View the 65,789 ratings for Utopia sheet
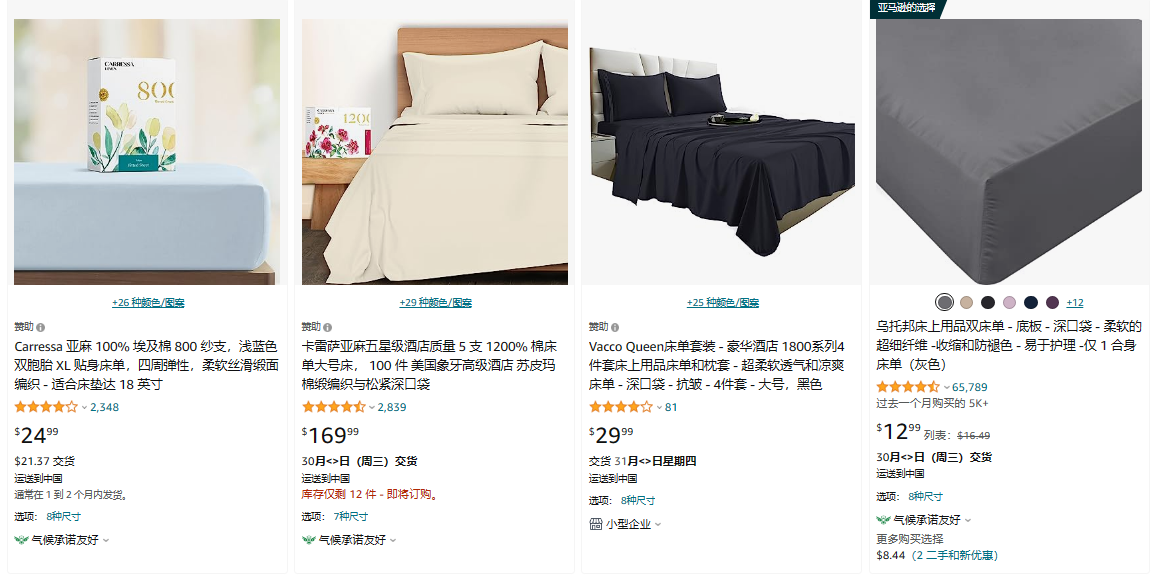This screenshot has height=578, width=1153. click(x=969, y=387)
